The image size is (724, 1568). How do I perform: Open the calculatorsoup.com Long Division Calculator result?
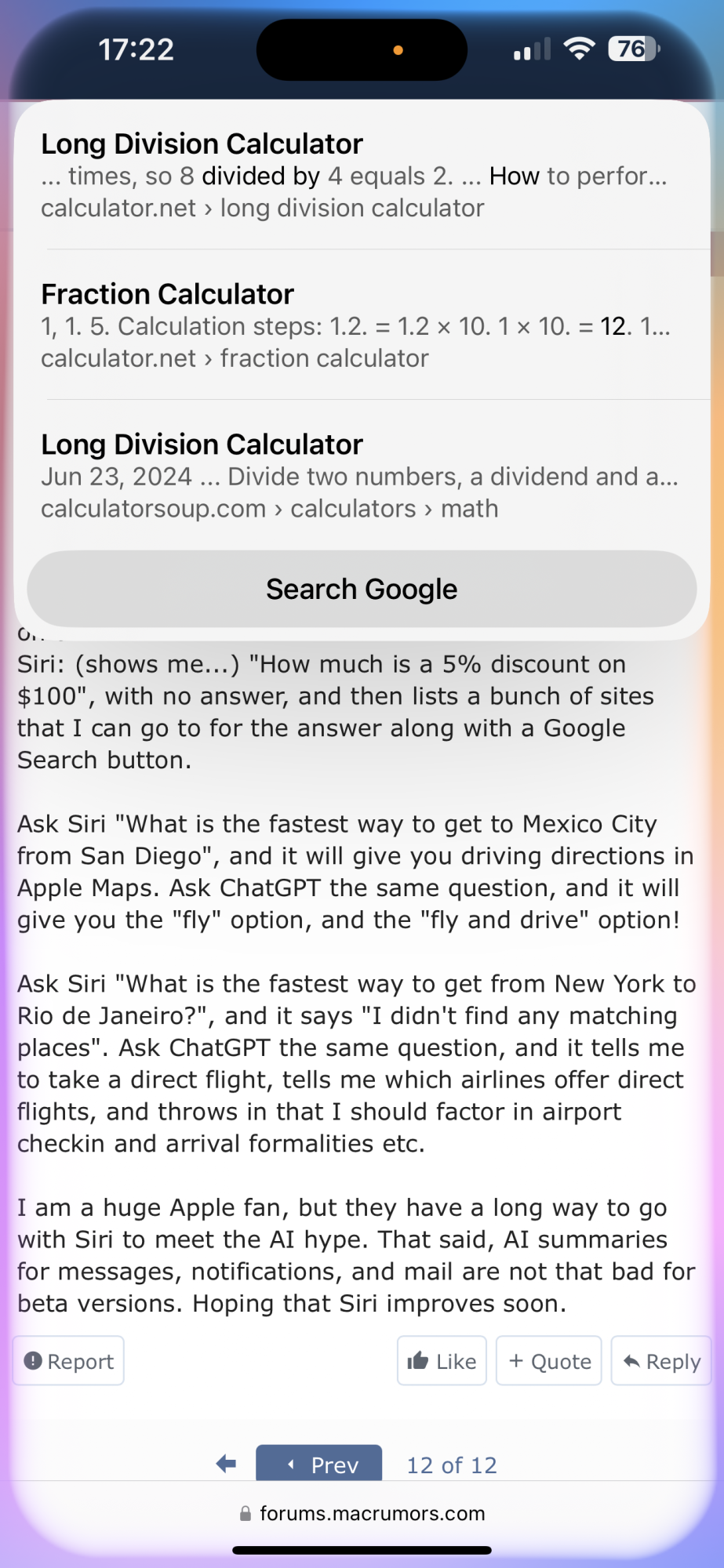tap(362, 475)
